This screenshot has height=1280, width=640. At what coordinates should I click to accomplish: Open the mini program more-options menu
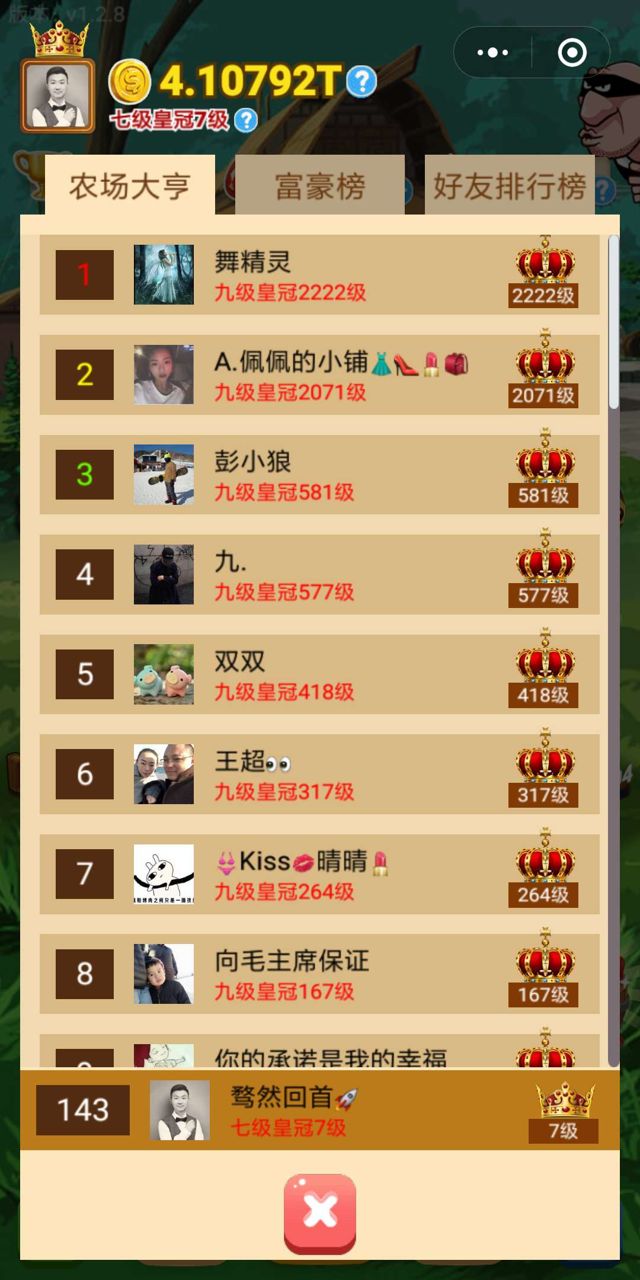(492, 53)
